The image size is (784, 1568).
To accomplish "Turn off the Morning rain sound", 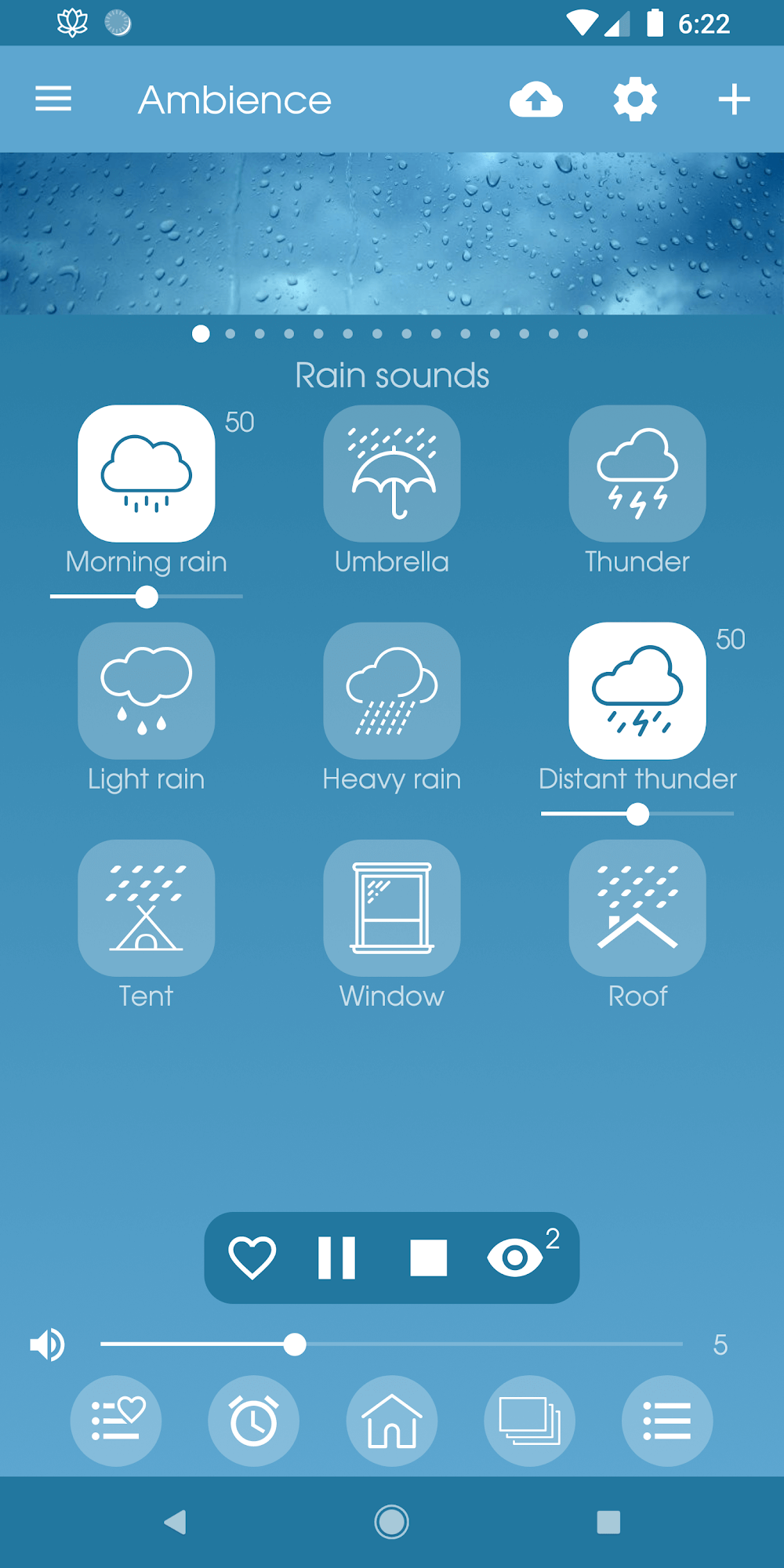I will [147, 474].
